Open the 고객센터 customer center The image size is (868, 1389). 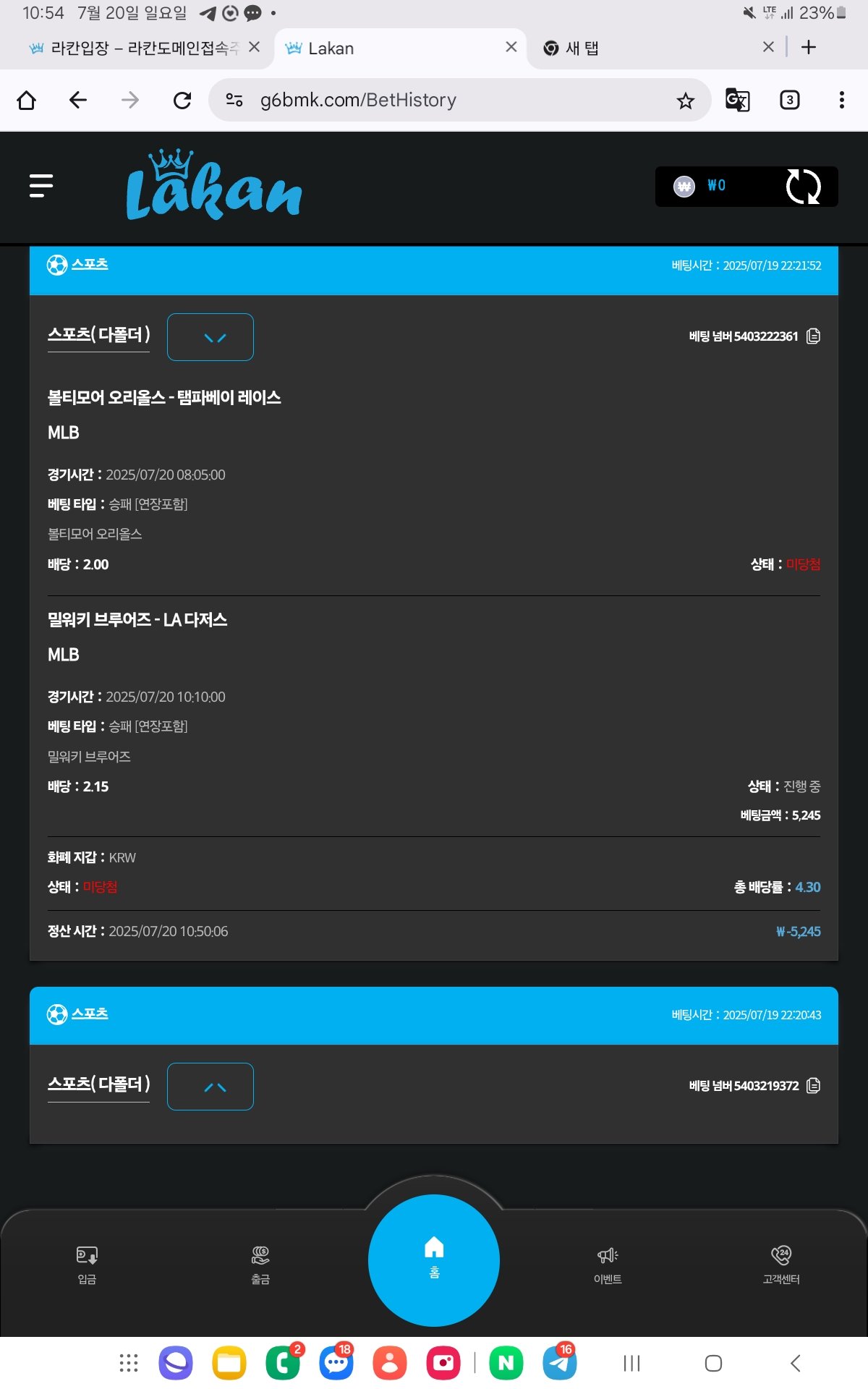pos(781,1264)
